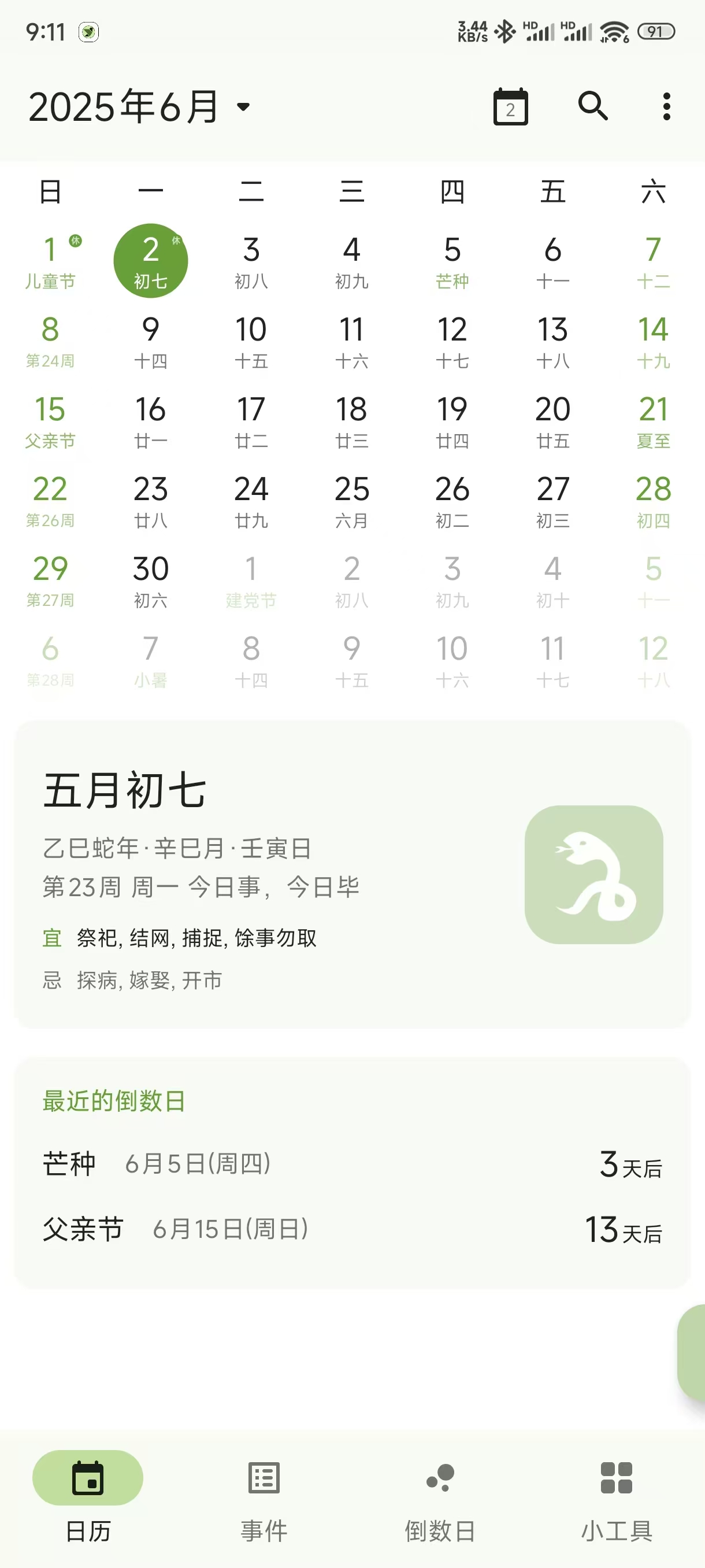
Task: Open the 芒种 countdown row
Action: coord(351,1164)
